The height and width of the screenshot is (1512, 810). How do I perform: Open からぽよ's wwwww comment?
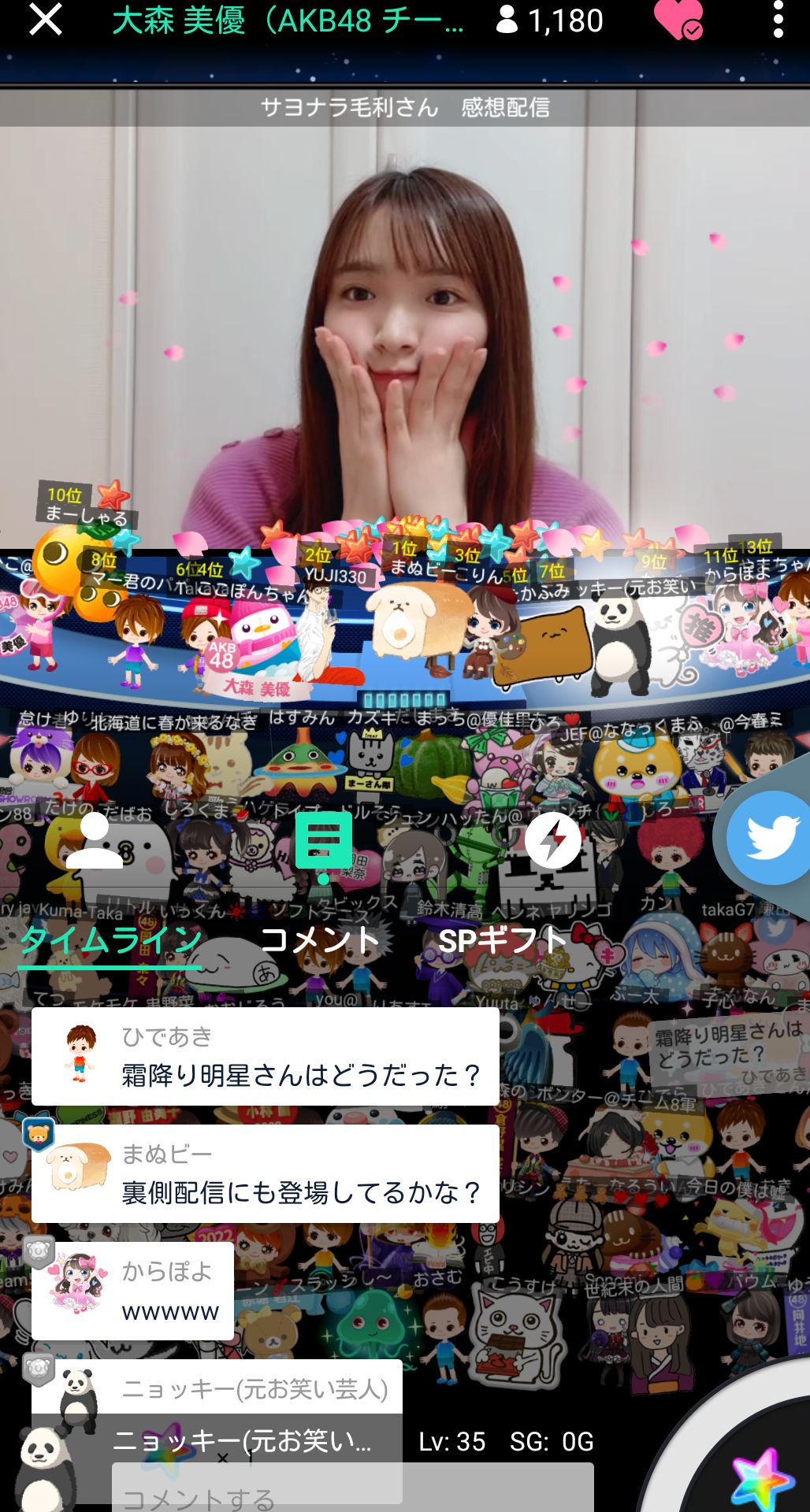pos(133,1291)
